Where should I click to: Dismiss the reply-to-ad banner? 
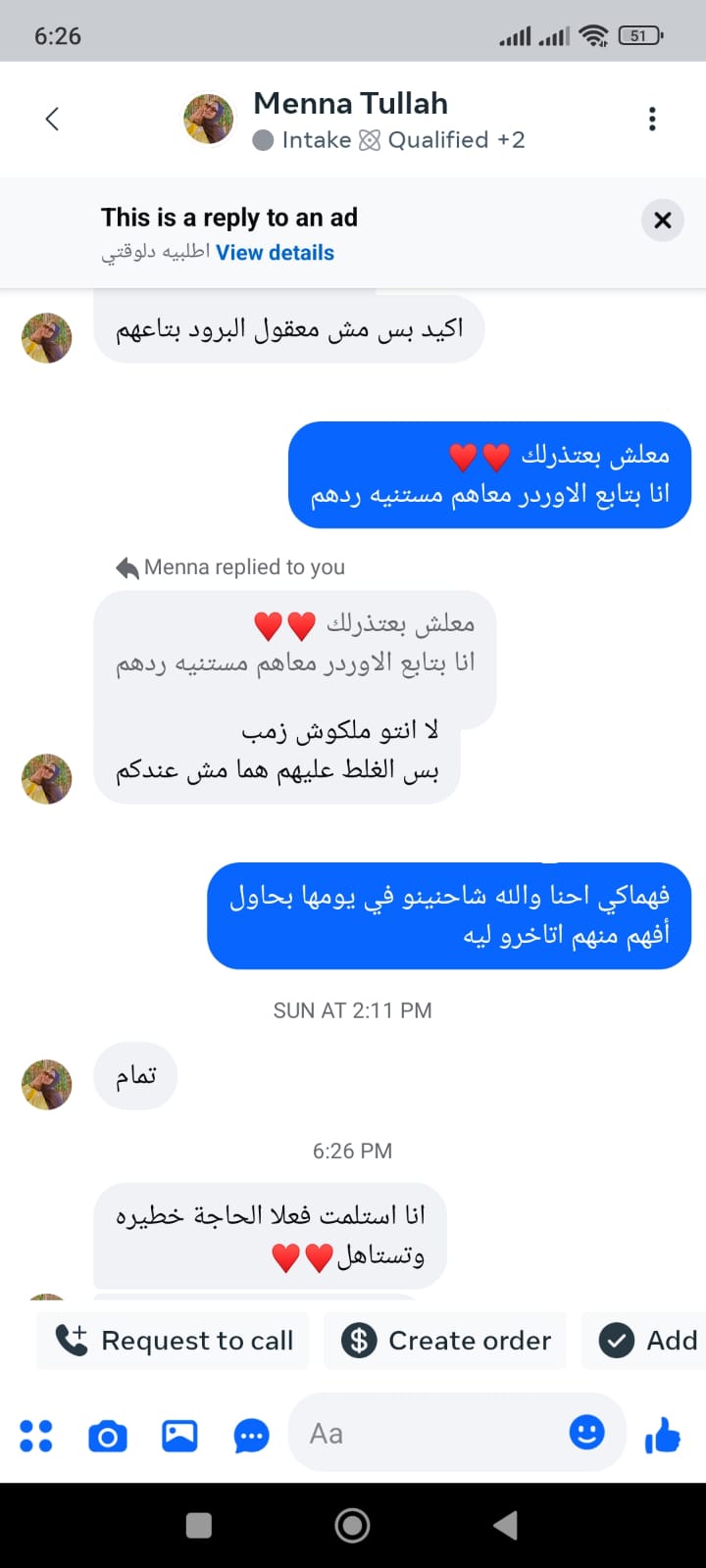click(x=663, y=220)
